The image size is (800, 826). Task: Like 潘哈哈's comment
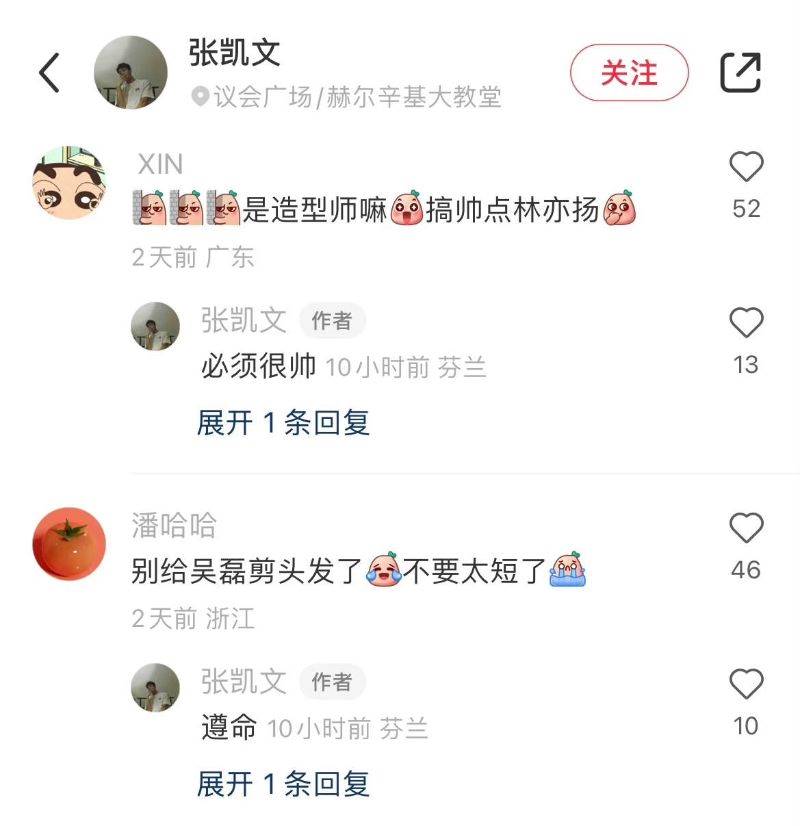pos(746,528)
